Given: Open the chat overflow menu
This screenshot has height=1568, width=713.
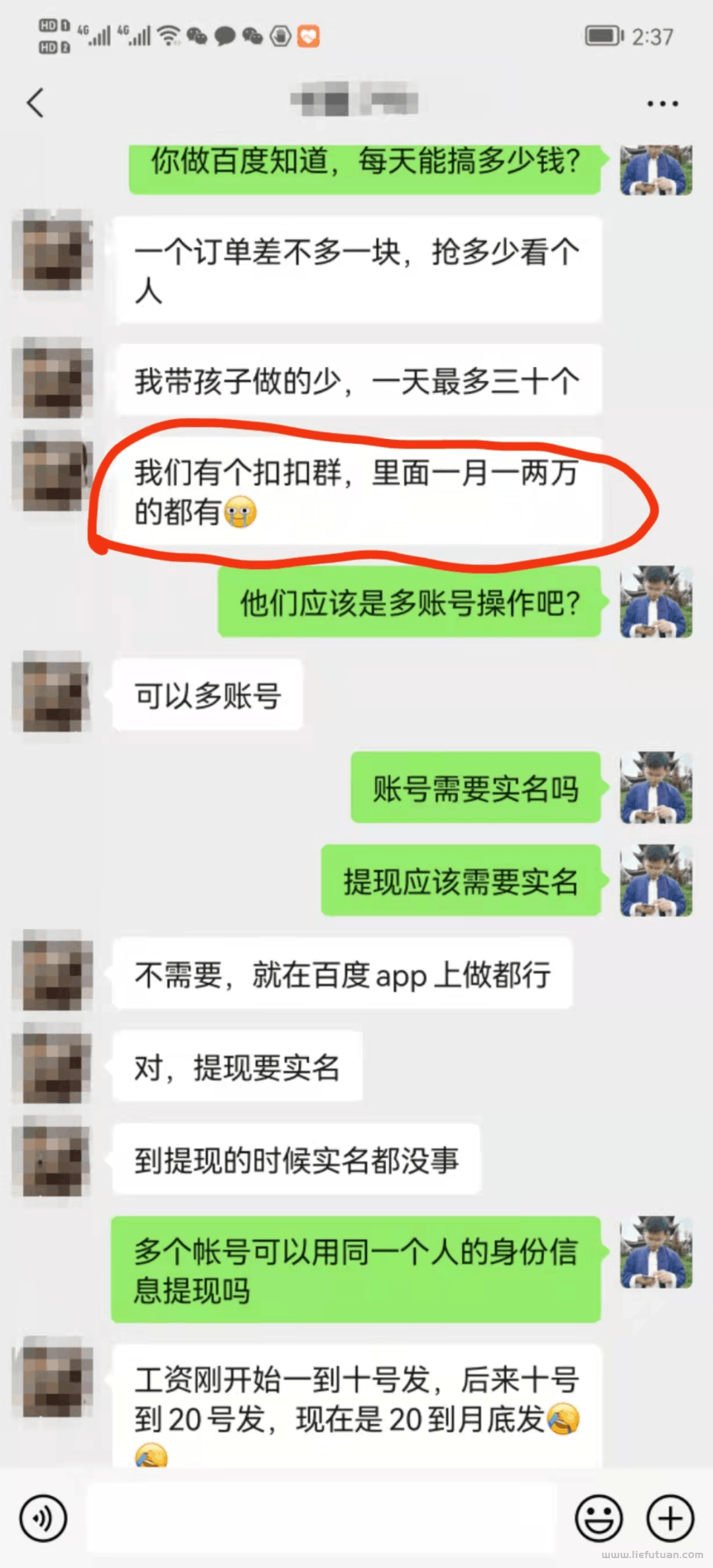Looking at the screenshot, I should (662, 104).
